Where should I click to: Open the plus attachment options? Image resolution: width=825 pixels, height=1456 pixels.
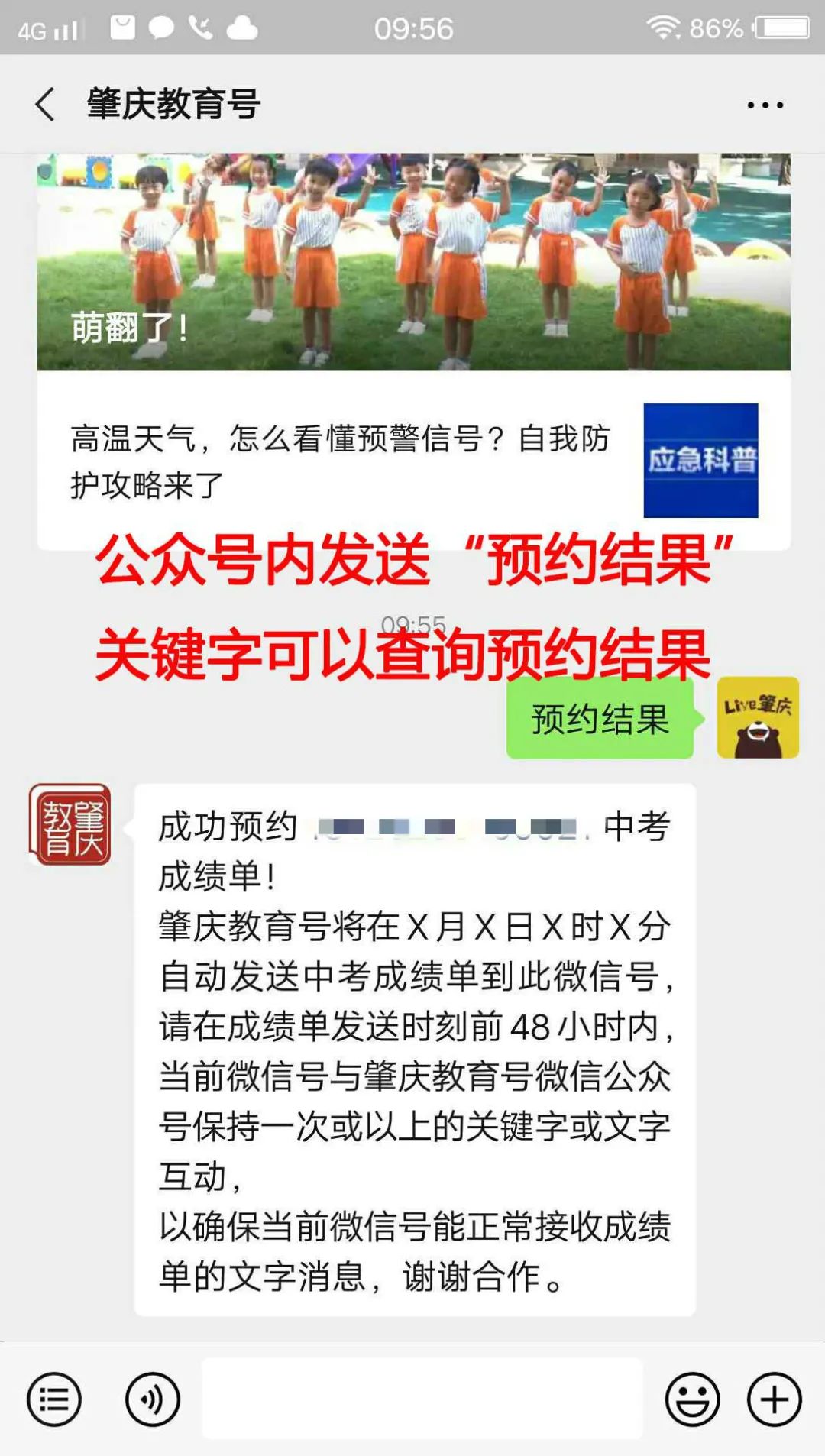tap(774, 1399)
